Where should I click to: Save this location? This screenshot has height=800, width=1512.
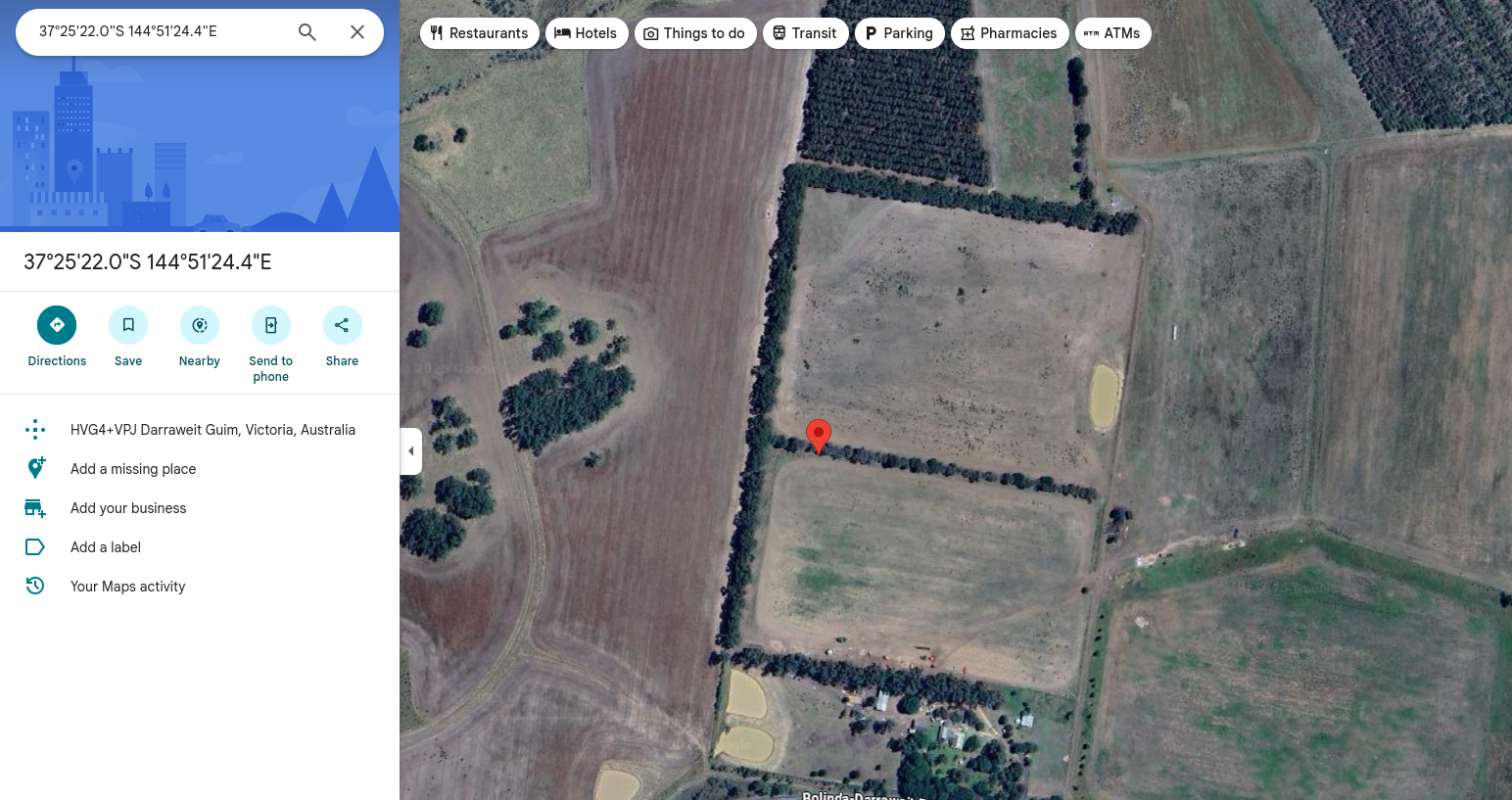pos(128,325)
